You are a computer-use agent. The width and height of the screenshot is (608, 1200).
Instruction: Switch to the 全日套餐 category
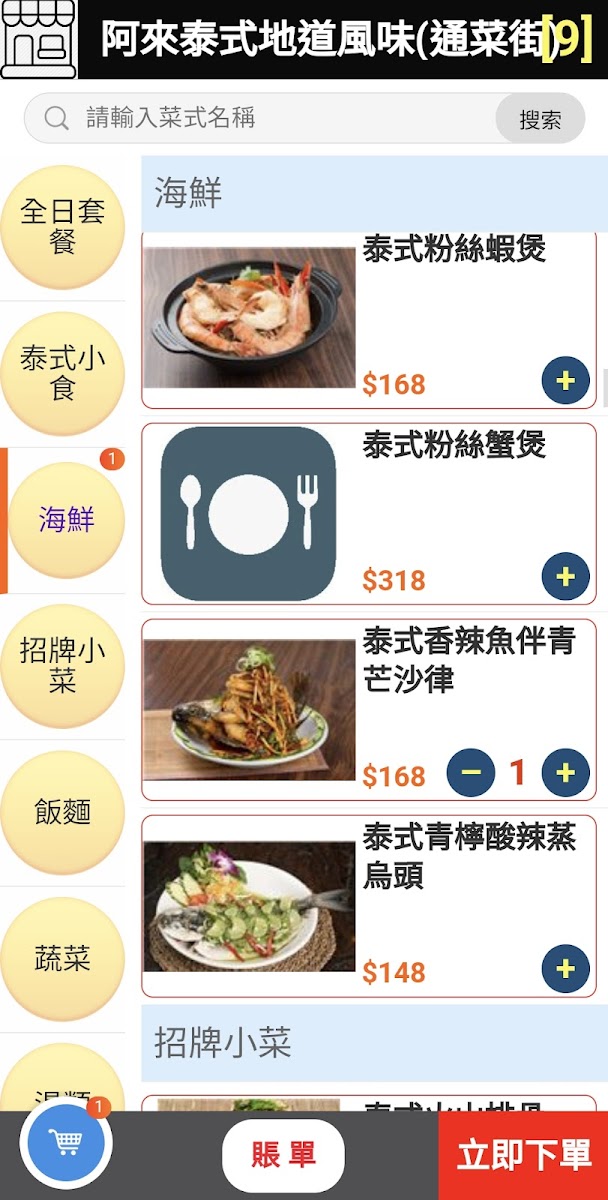pyautogui.click(x=63, y=227)
